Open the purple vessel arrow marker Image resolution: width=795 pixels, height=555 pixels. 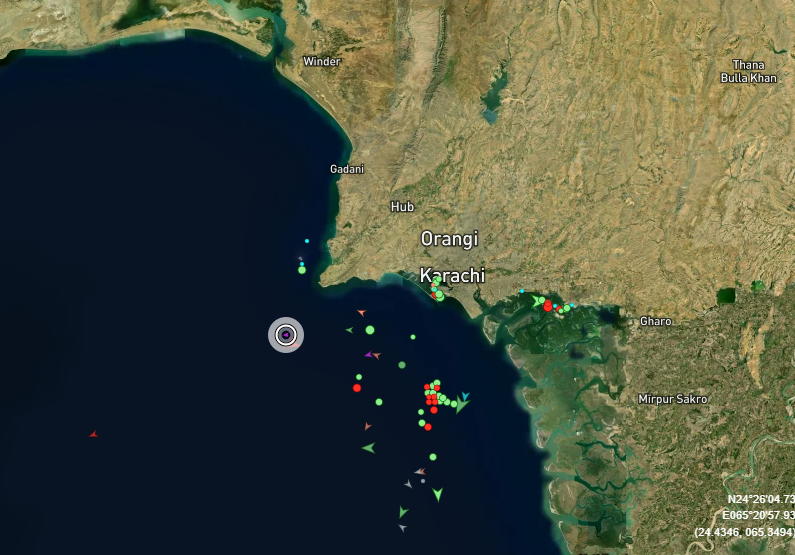[369, 354]
